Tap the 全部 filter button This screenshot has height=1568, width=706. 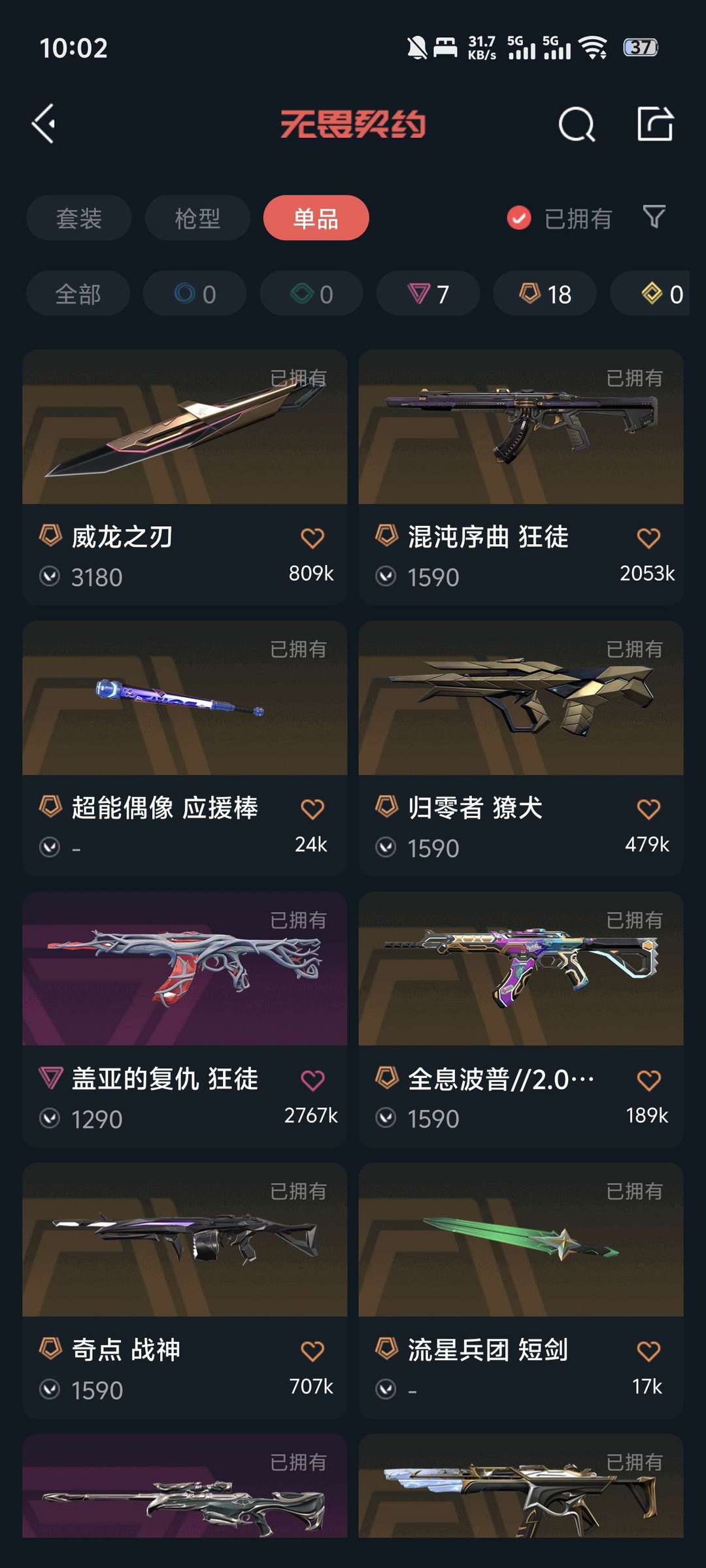78,294
